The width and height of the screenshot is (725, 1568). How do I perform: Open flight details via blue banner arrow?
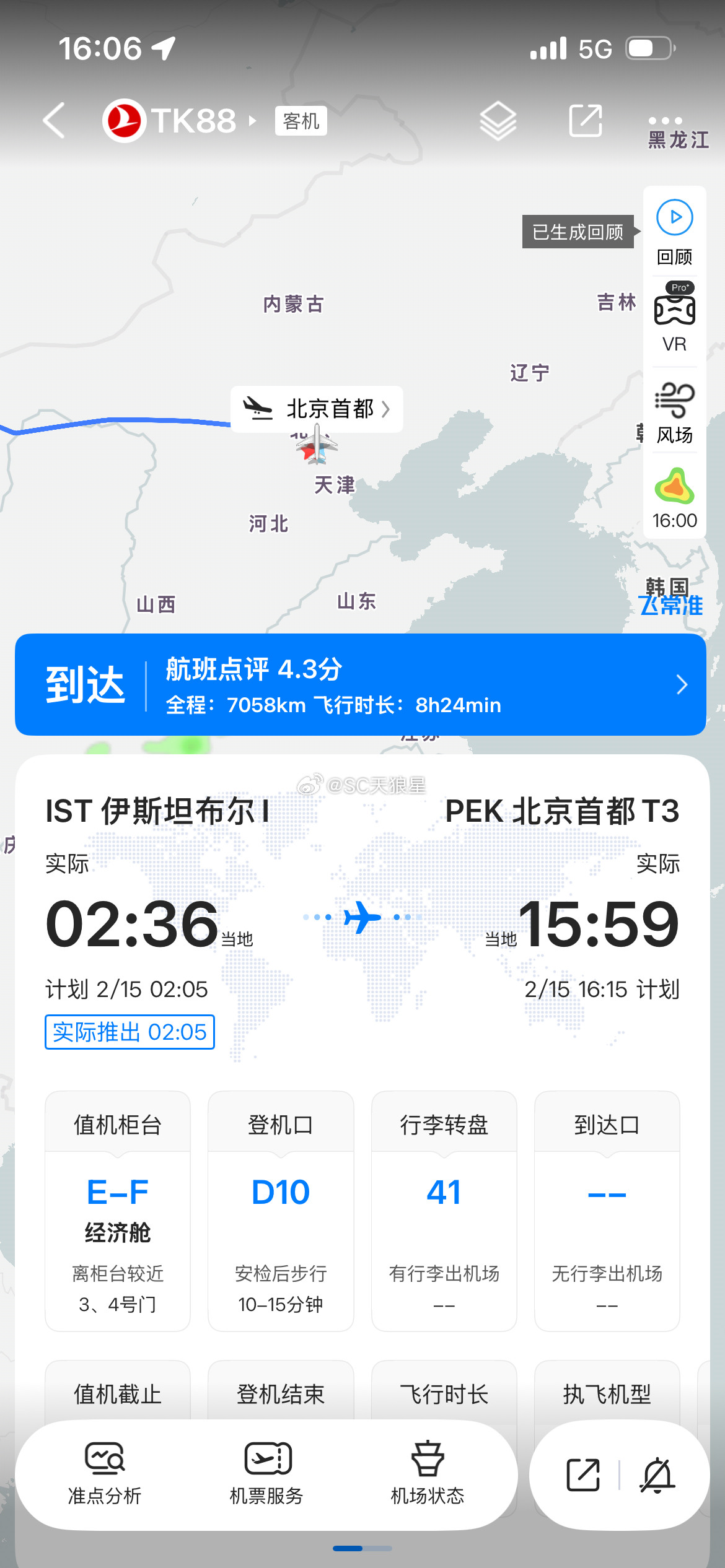[682, 684]
